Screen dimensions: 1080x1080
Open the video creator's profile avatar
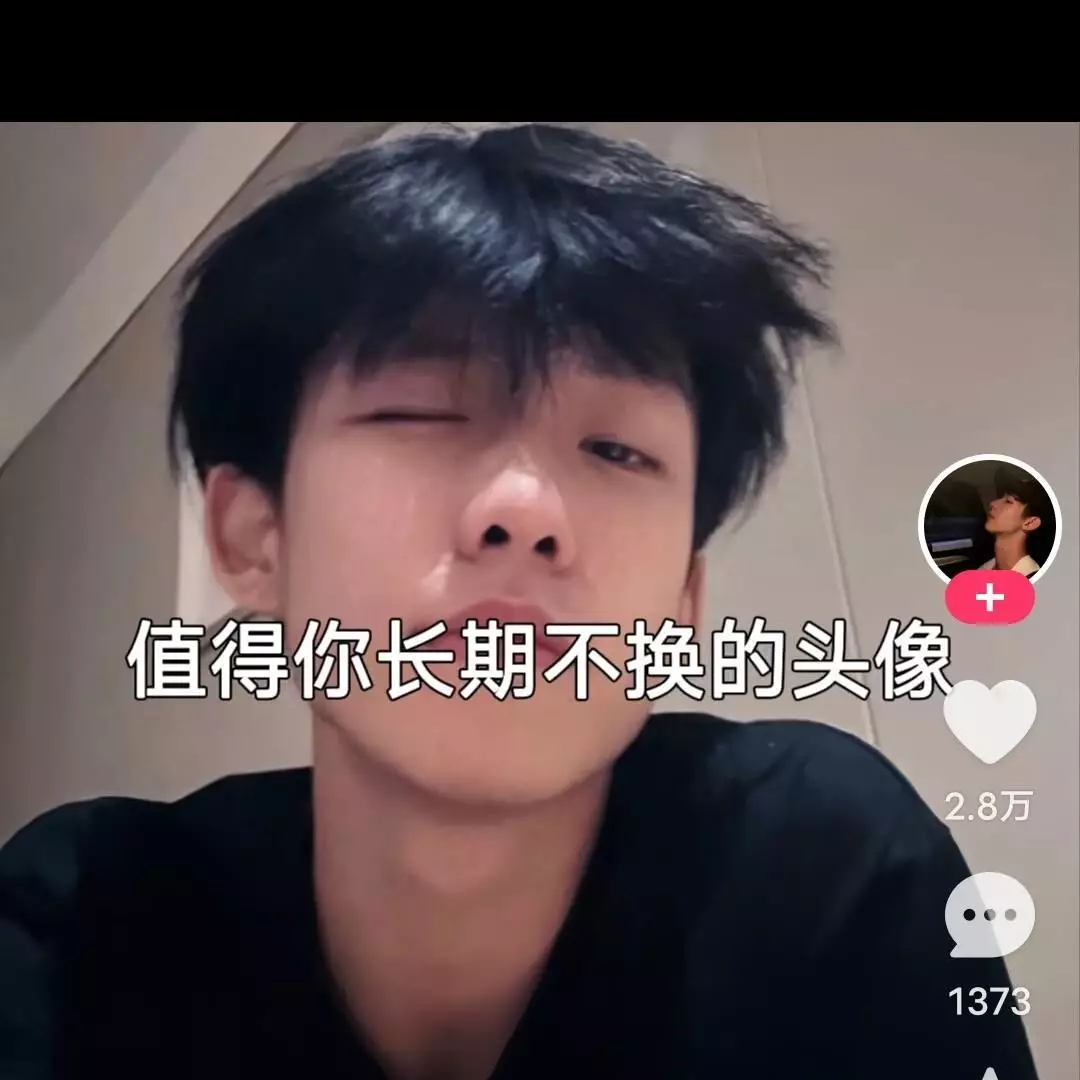pyautogui.click(x=988, y=521)
